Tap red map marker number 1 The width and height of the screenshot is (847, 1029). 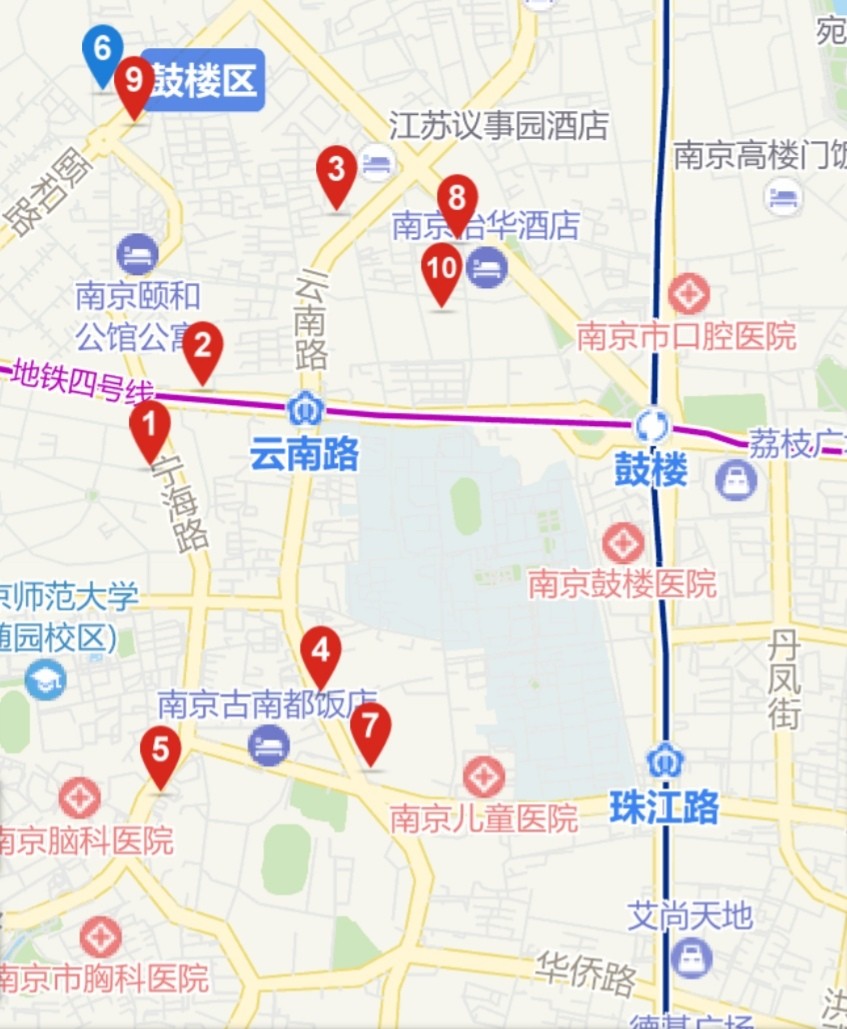(x=150, y=427)
